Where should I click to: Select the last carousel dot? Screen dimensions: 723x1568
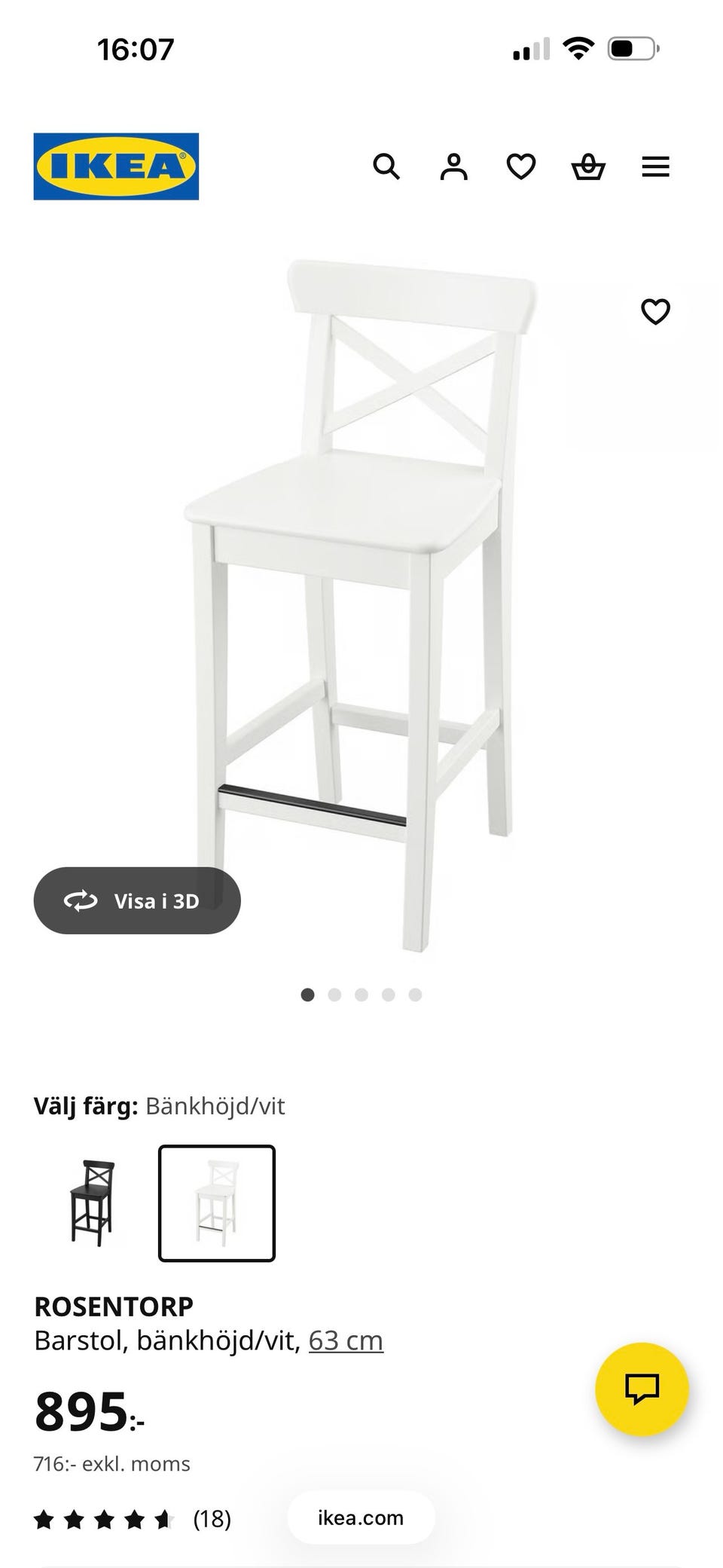coord(413,995)
